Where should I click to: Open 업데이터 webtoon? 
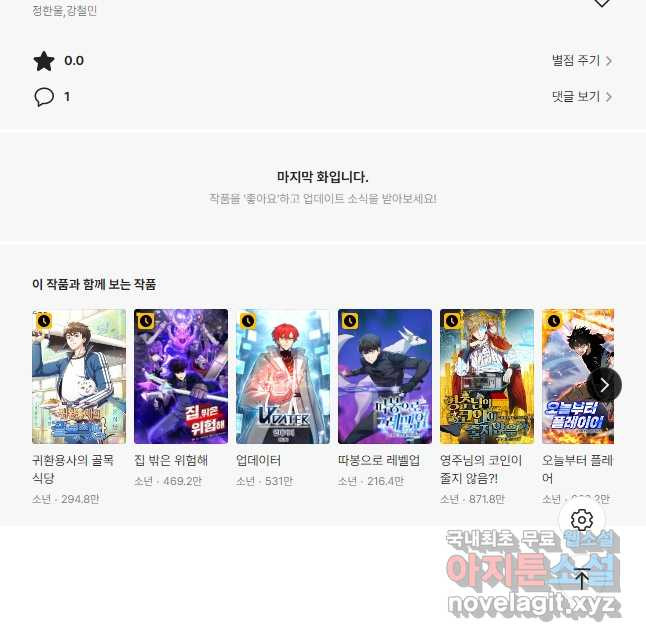click(283, 376)
